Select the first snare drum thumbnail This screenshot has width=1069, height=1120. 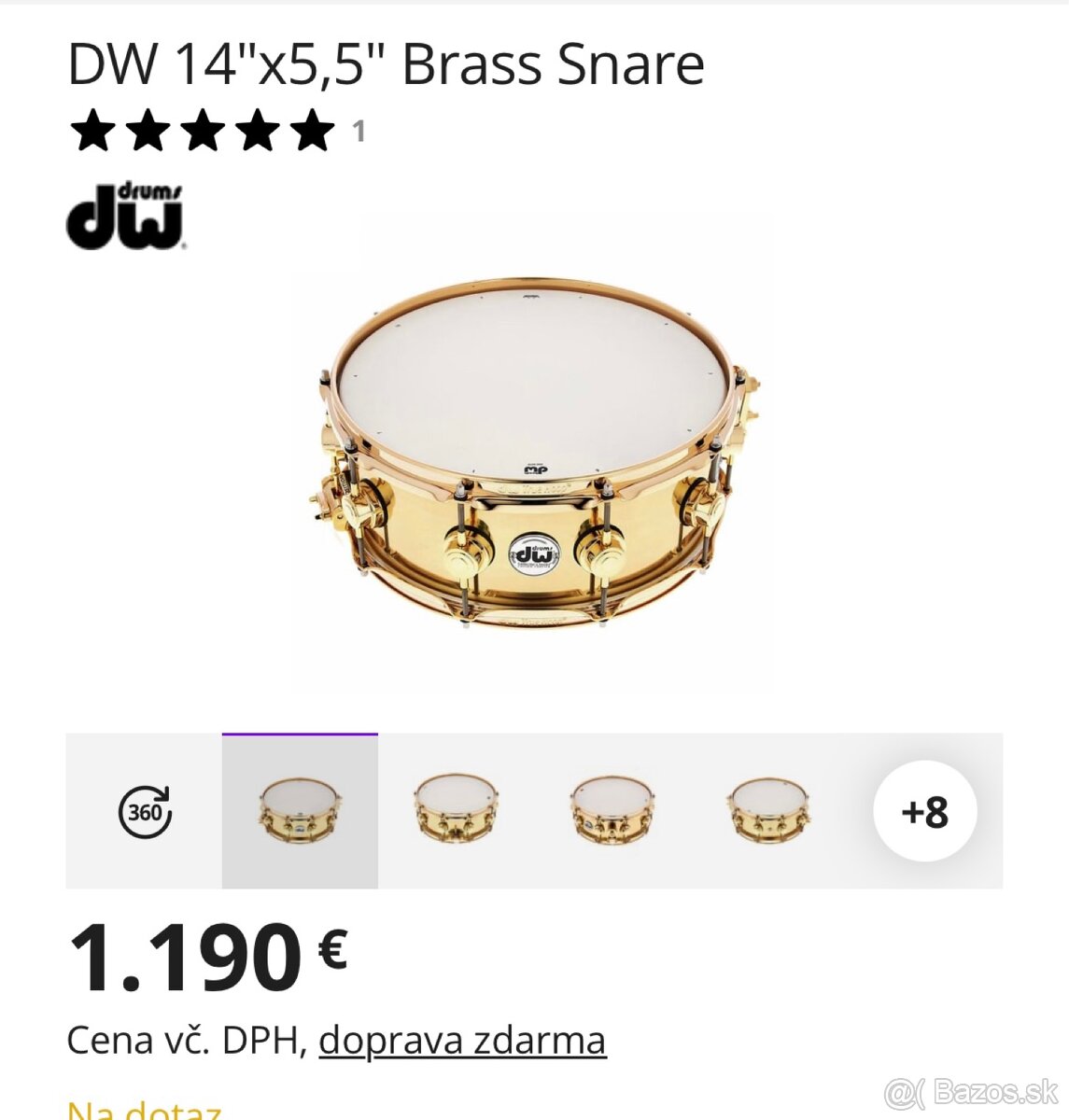pyautogui.click(x=300, y=811)
